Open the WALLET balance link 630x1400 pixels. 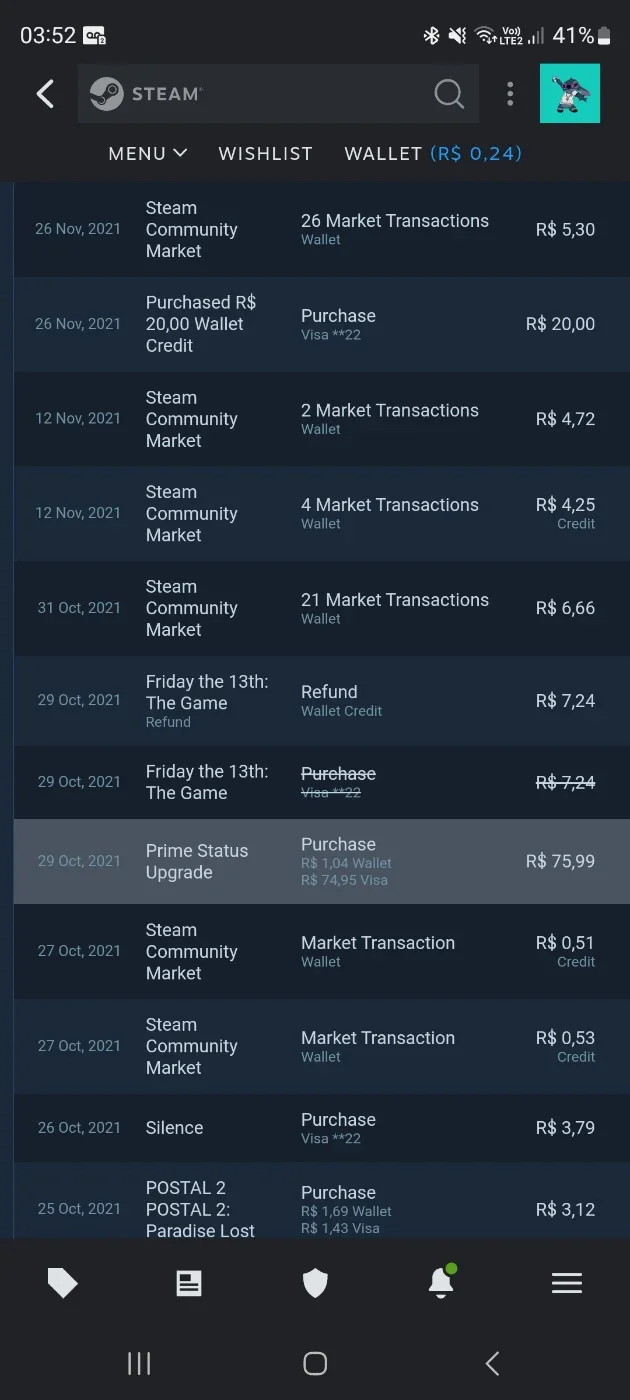[x=433, y=153]
